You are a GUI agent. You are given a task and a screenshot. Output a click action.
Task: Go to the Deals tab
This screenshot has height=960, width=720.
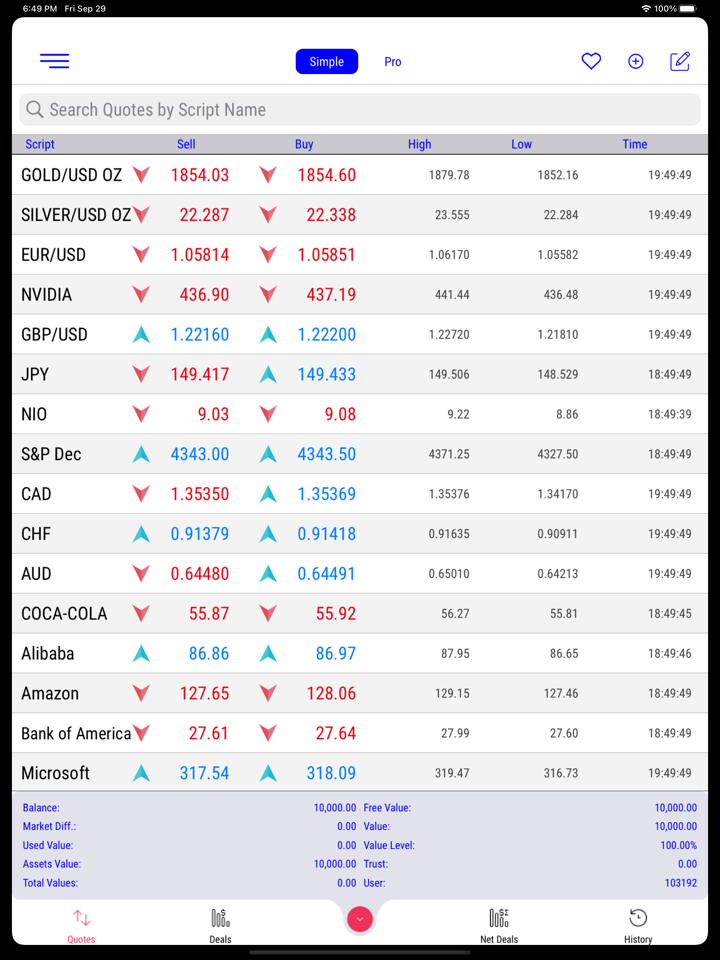point(220,925)
